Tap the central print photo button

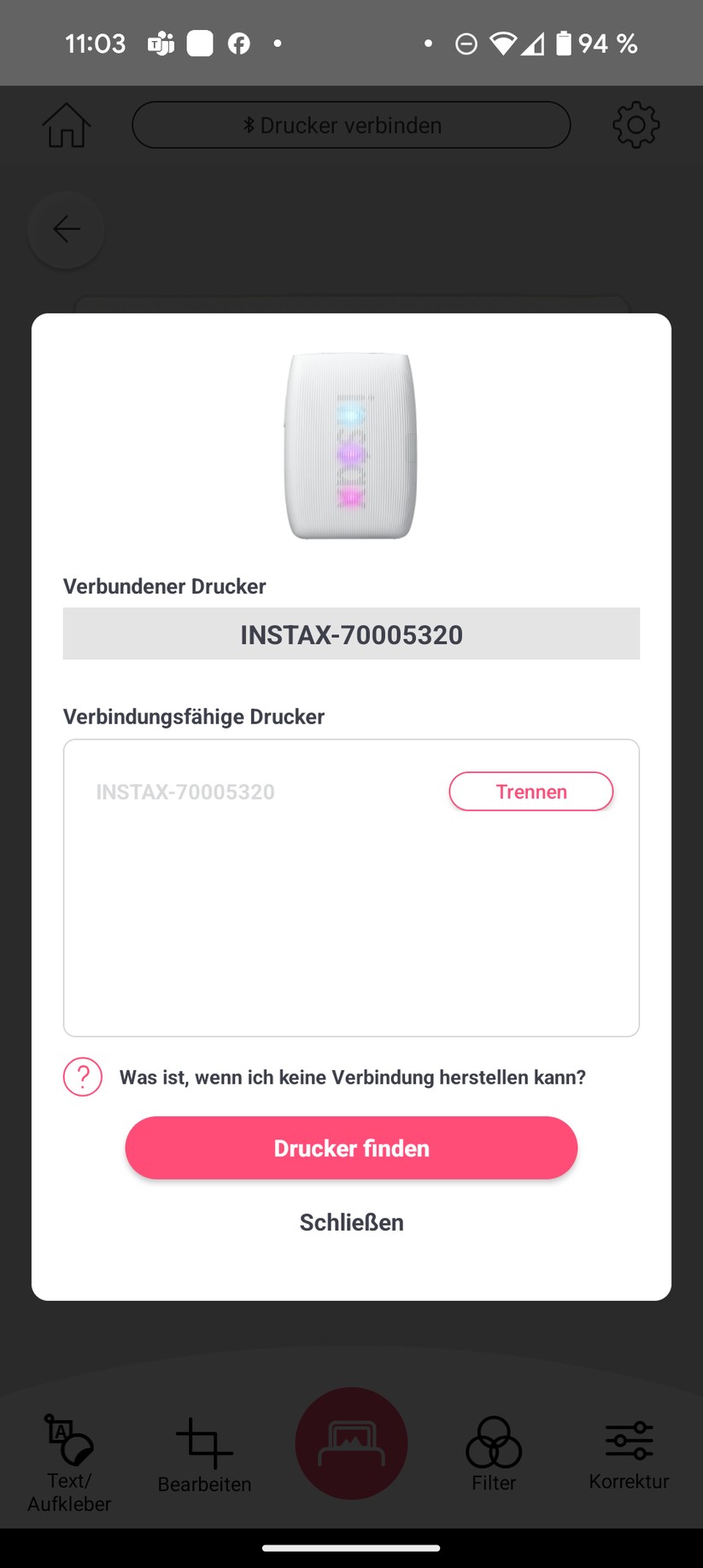[x=351, y=1443]
